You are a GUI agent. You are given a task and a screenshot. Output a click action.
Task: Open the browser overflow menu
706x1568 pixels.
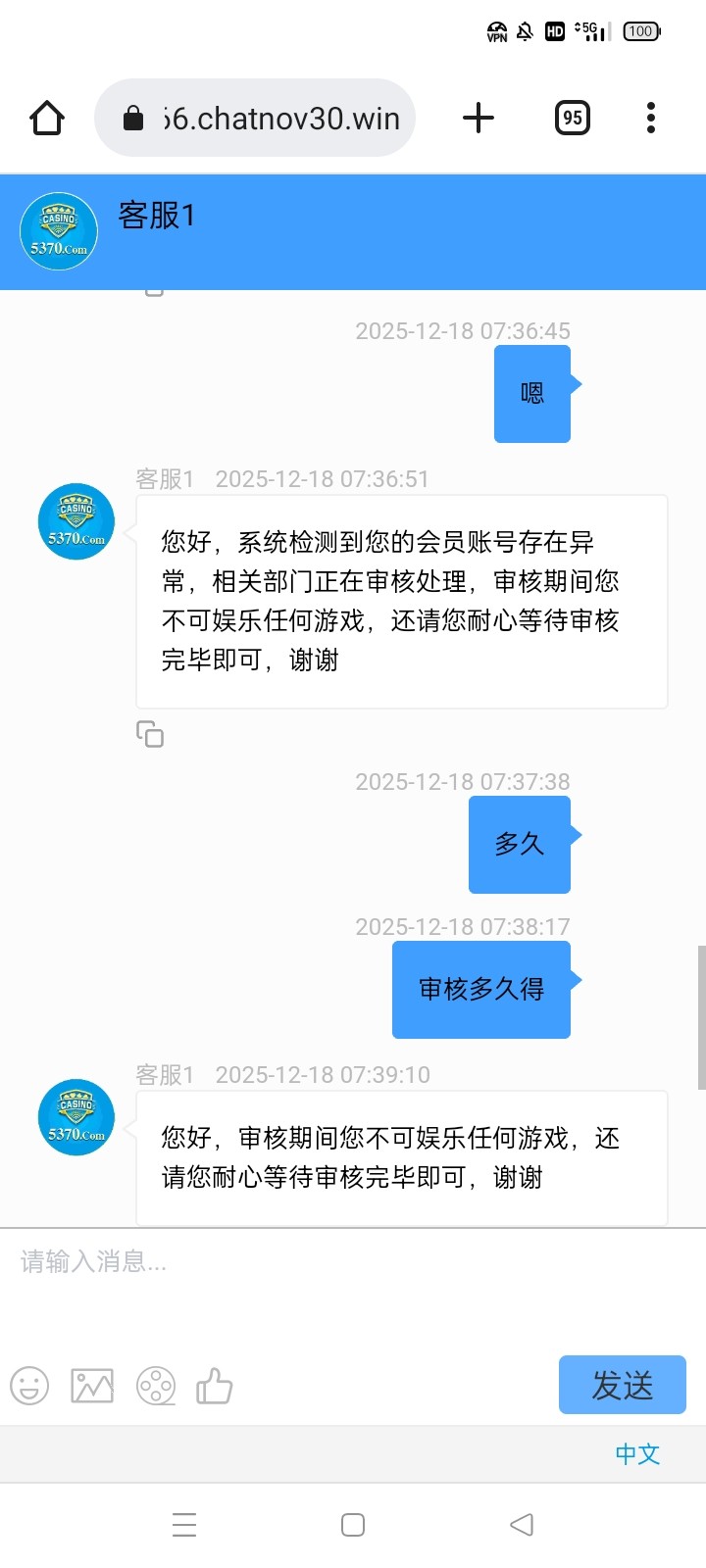point(650,117)
